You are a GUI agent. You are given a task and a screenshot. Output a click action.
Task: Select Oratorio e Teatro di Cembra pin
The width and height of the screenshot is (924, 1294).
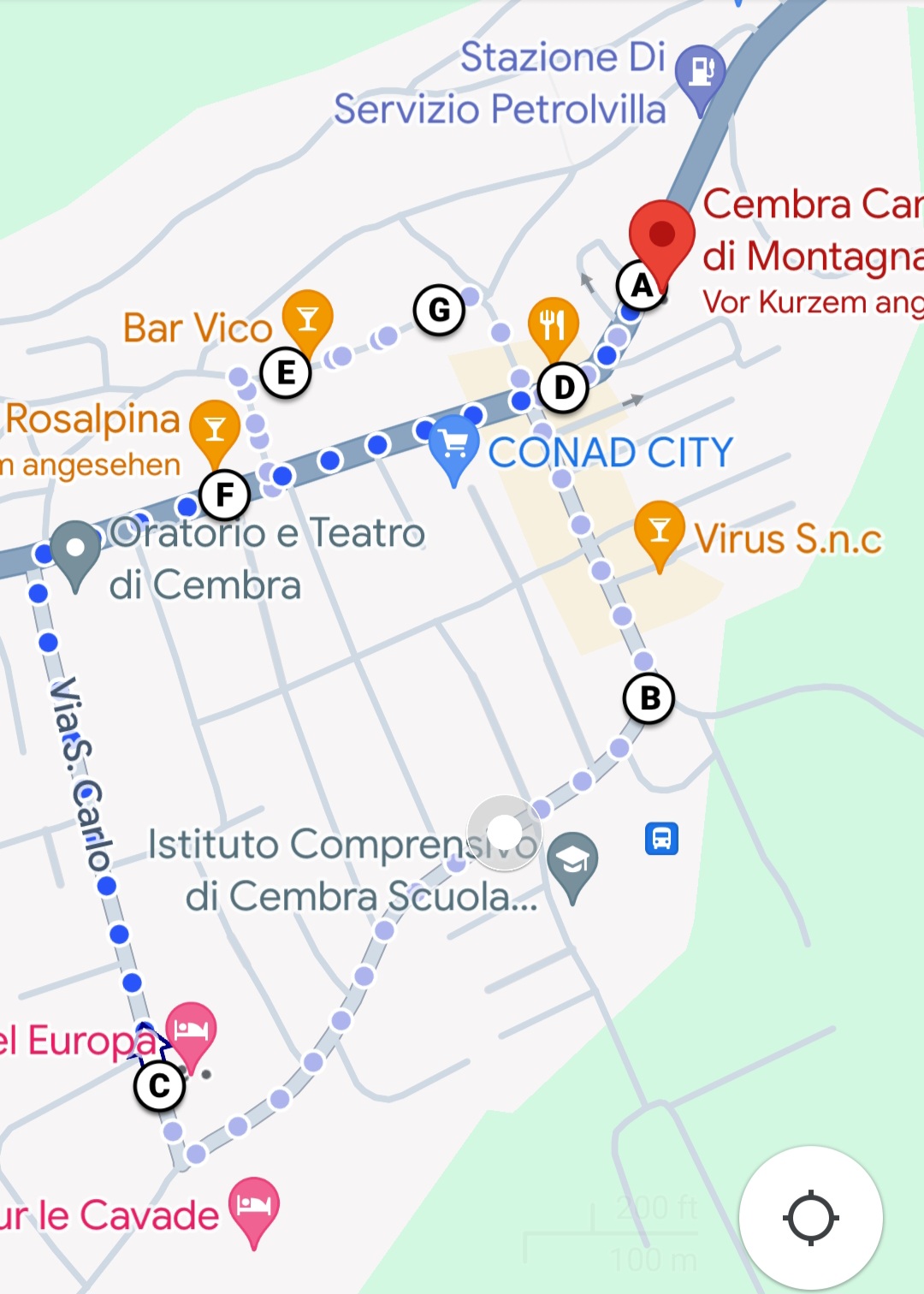[76, 549]
